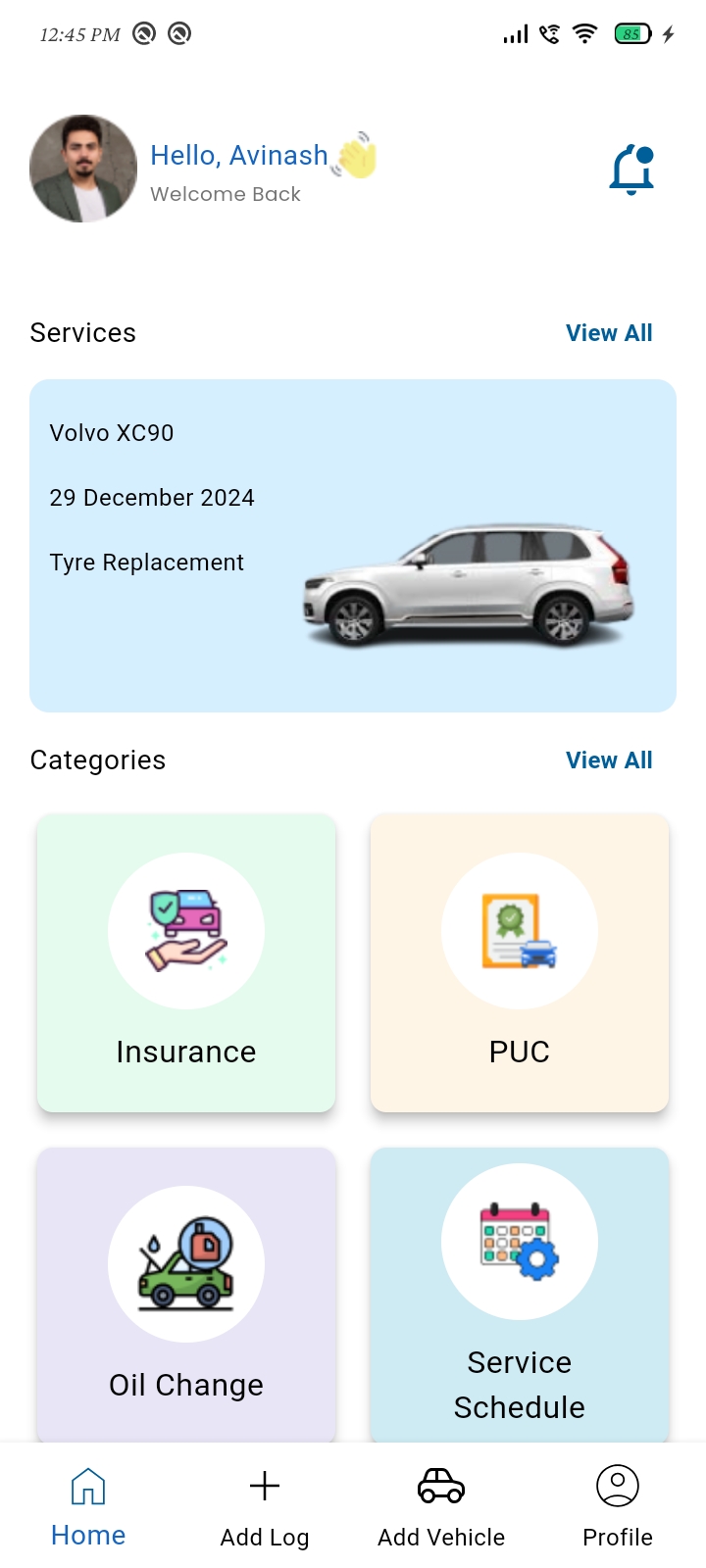View all Services

pyautogui.click(x=609, y=333)
